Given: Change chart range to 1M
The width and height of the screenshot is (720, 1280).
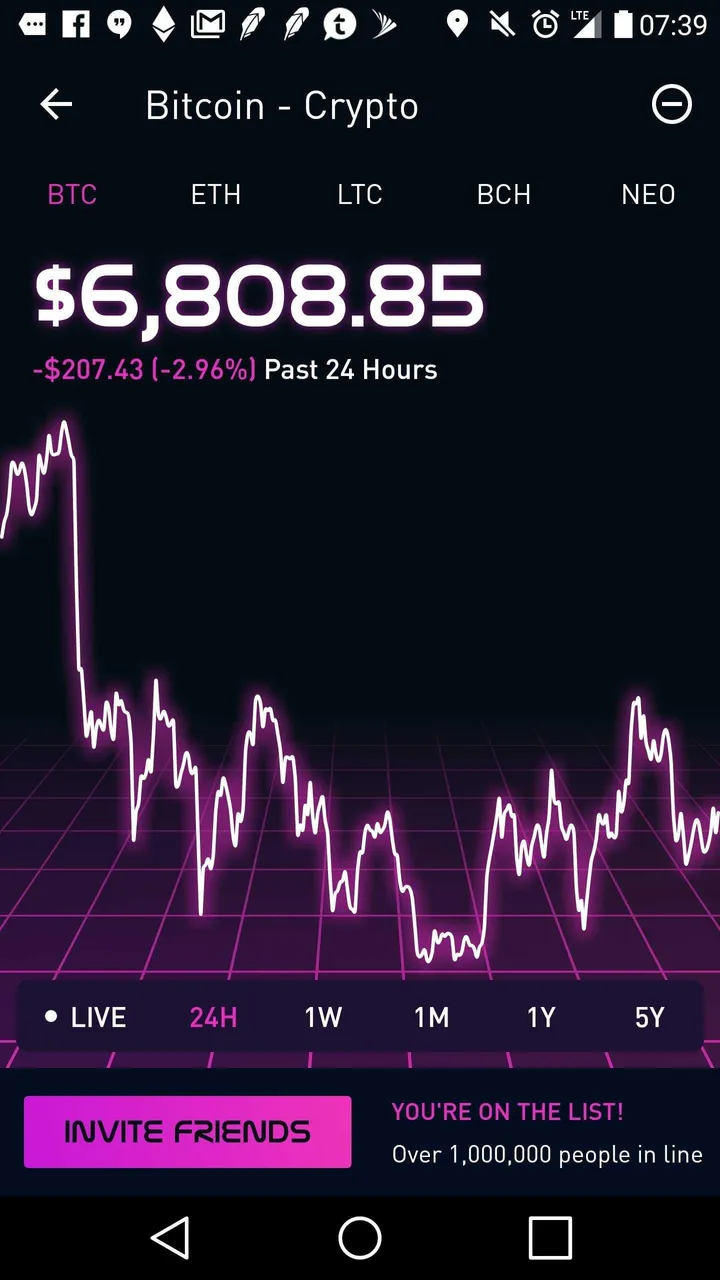Looking at the screenshot, I should pos(432,1018).
